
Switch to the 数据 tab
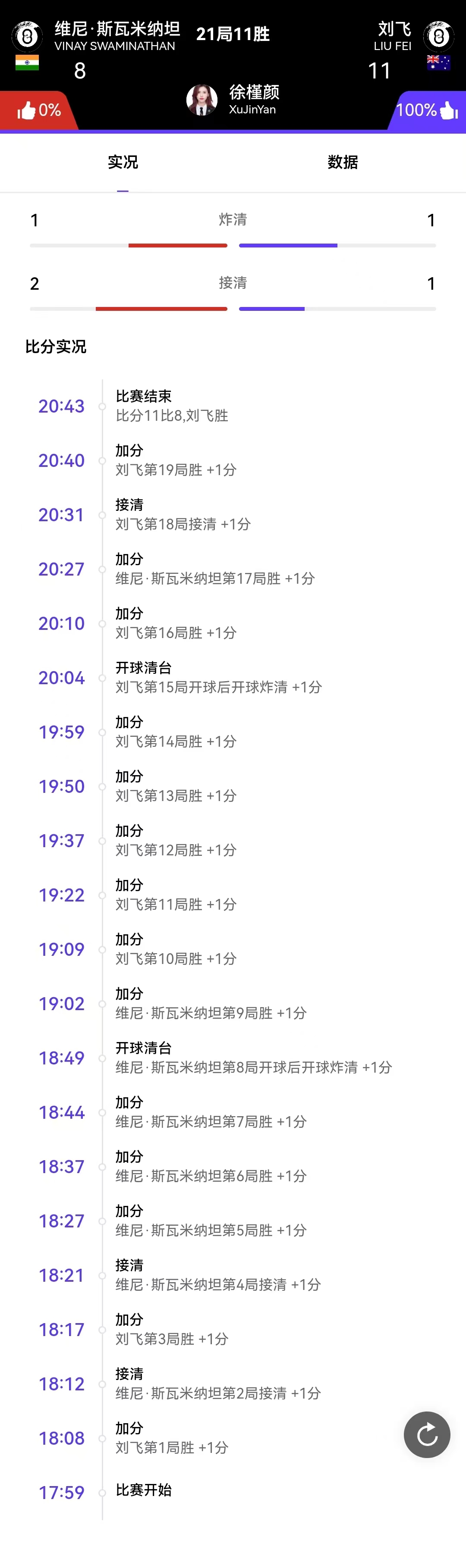[342, 163]
